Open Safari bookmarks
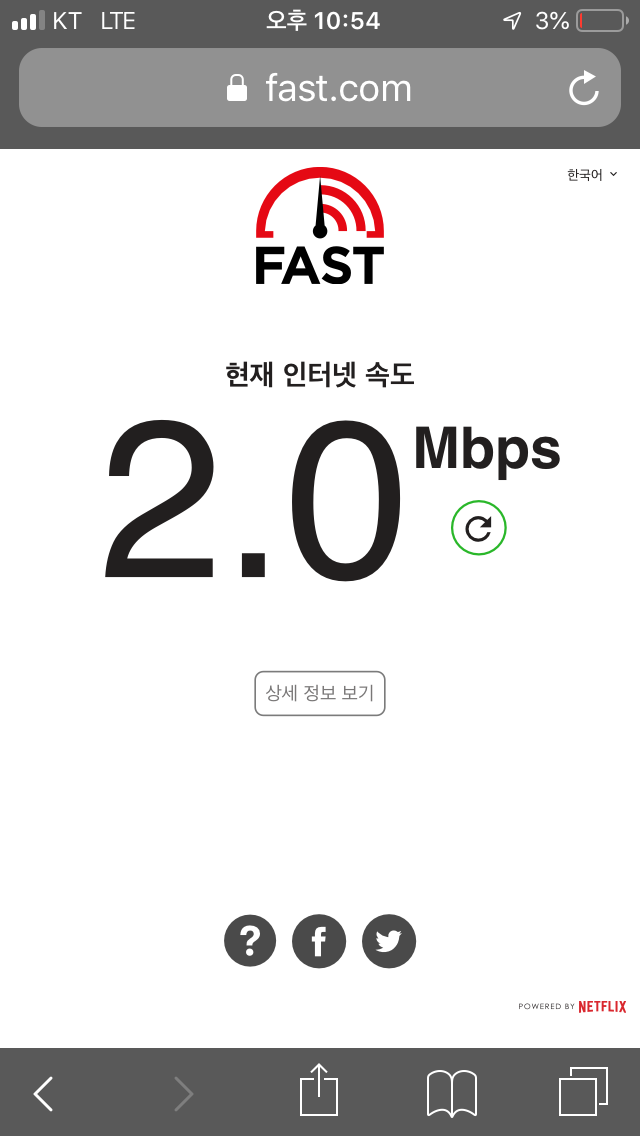The image size is (640, 1136). [x=452, y=1093]
